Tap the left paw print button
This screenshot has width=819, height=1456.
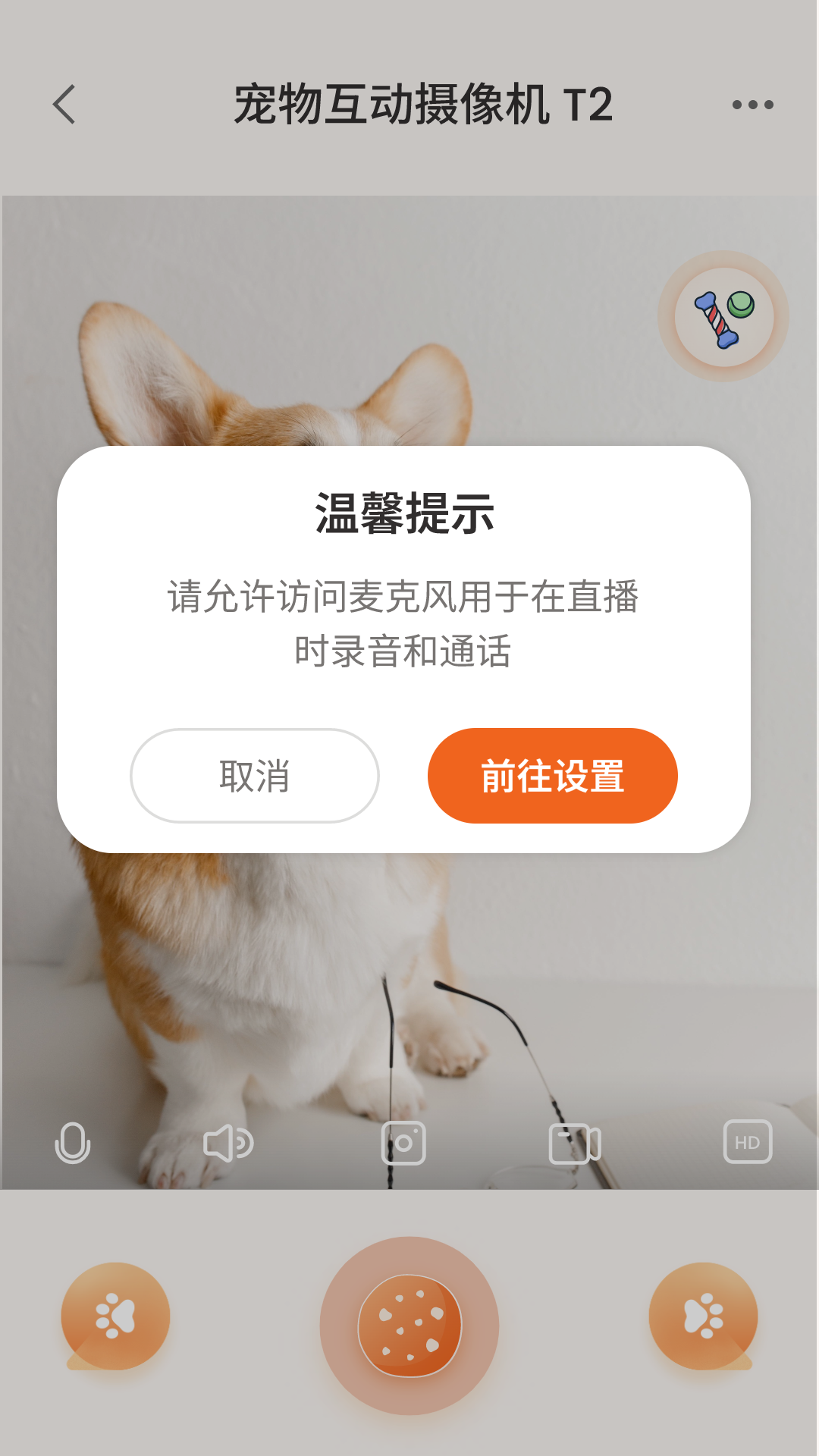tap(115, 1316)
